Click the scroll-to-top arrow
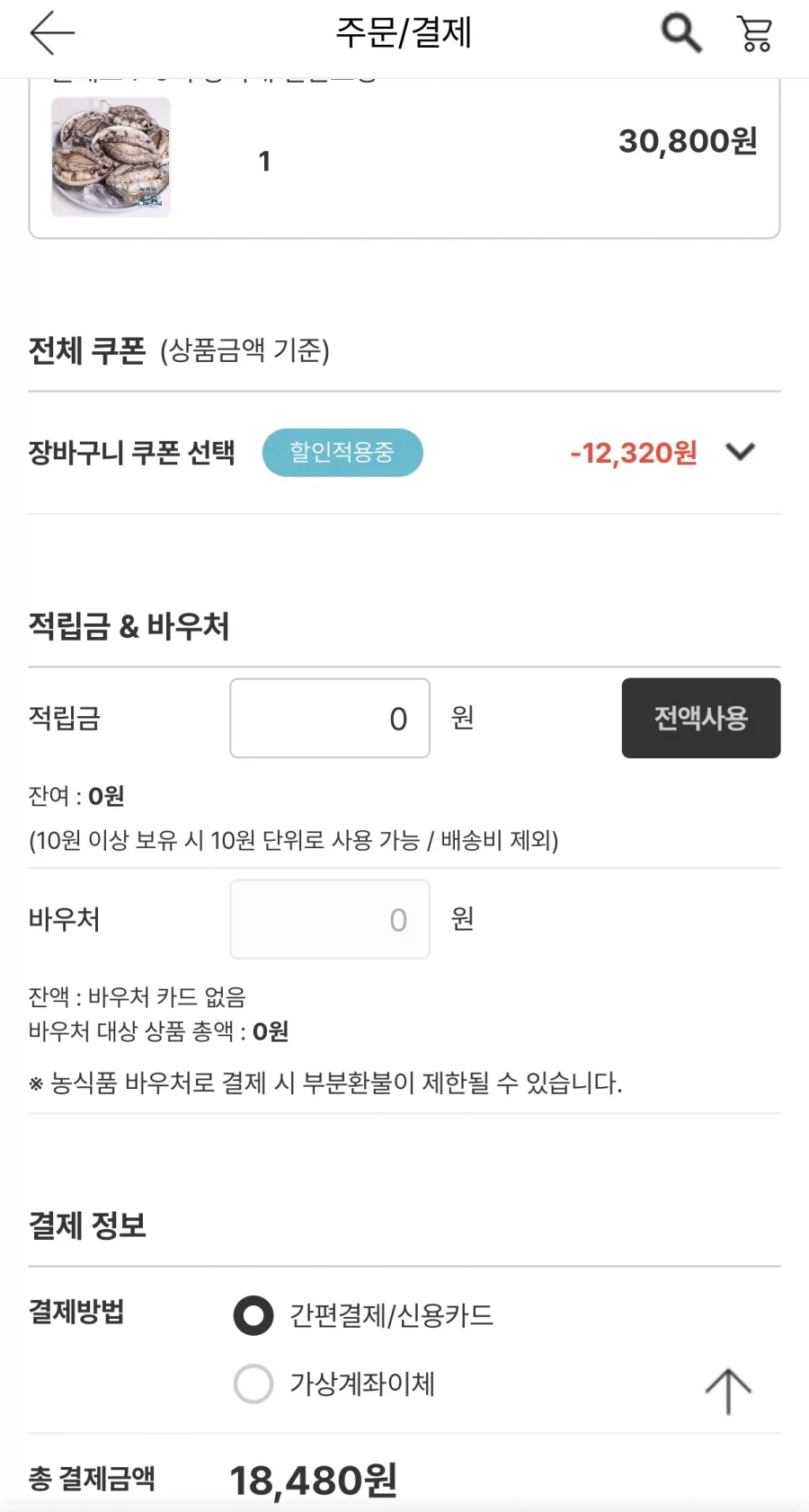This screenshot has width=809, height=1512. click(727, 1392)
